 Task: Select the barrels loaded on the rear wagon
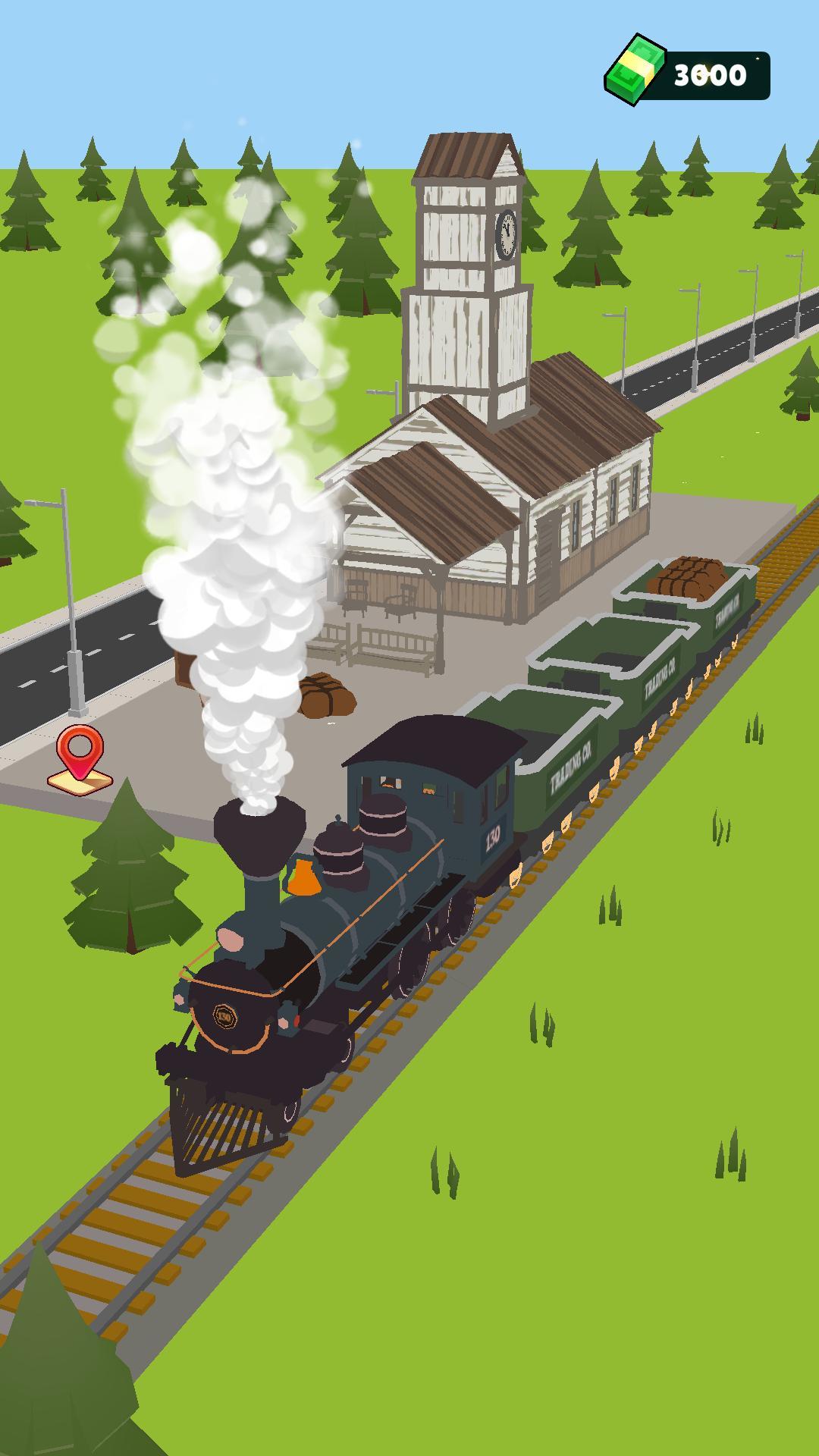(x=690, y=578)
